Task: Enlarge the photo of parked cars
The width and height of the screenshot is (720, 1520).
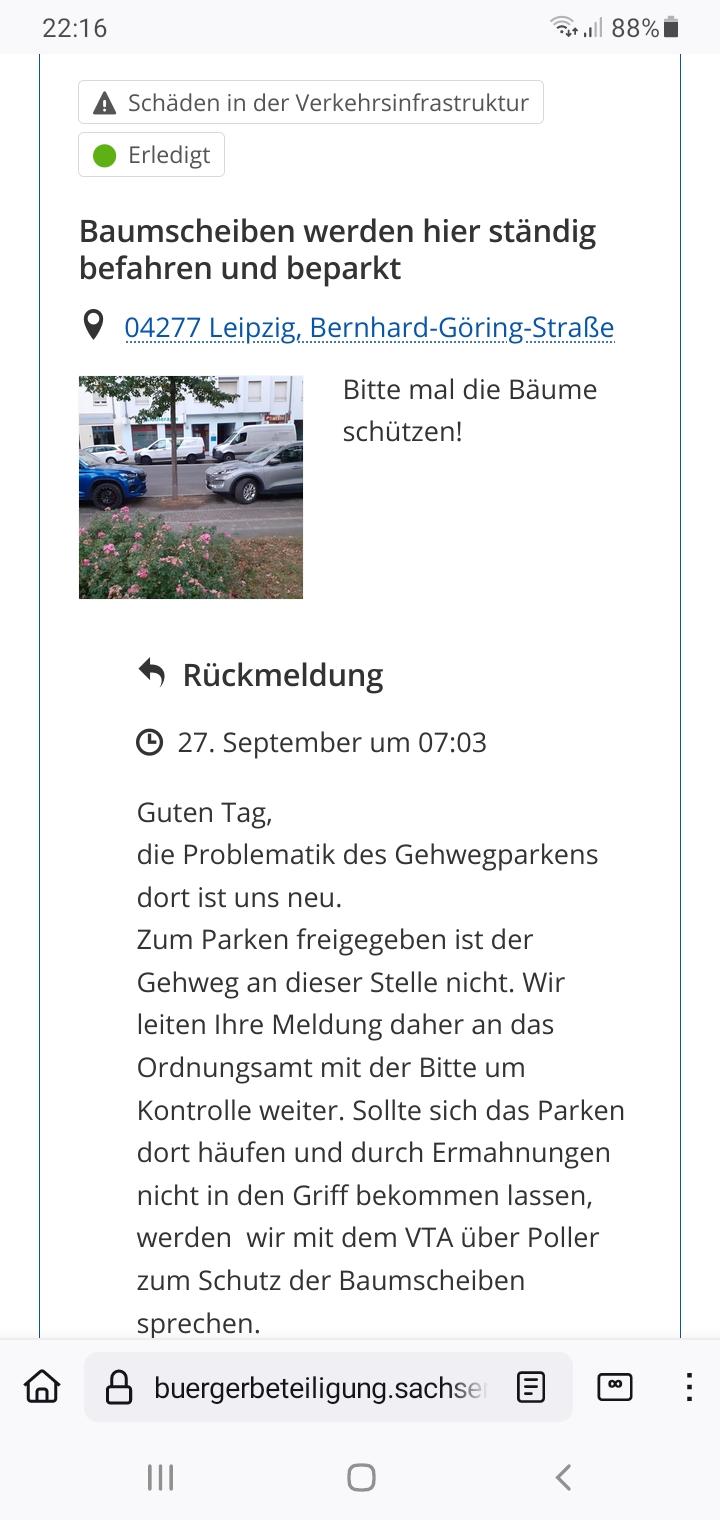Action: (191, 487)
